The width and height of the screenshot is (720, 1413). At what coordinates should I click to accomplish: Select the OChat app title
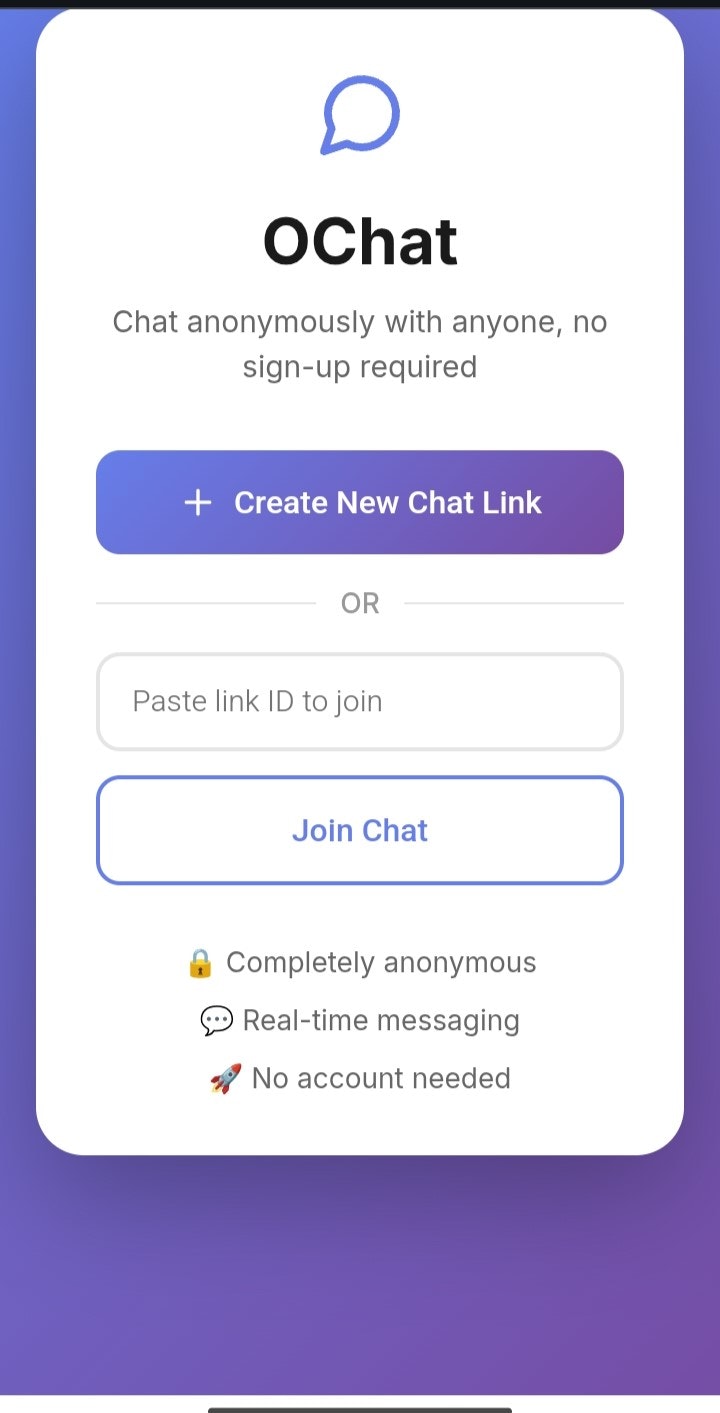click(359, 239)
